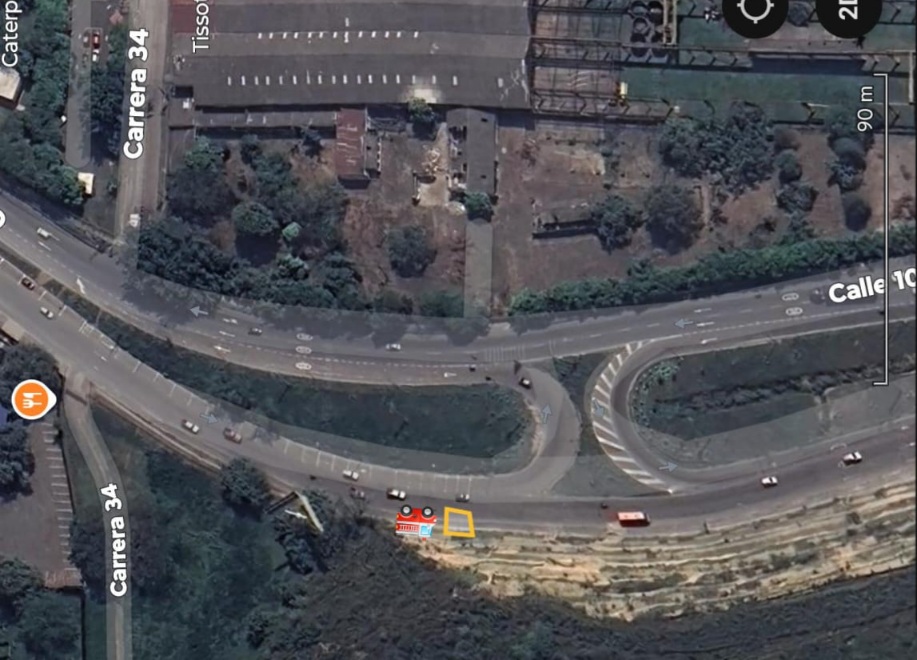
Task: Select the red fire truck marker
Action: point(415,521)
